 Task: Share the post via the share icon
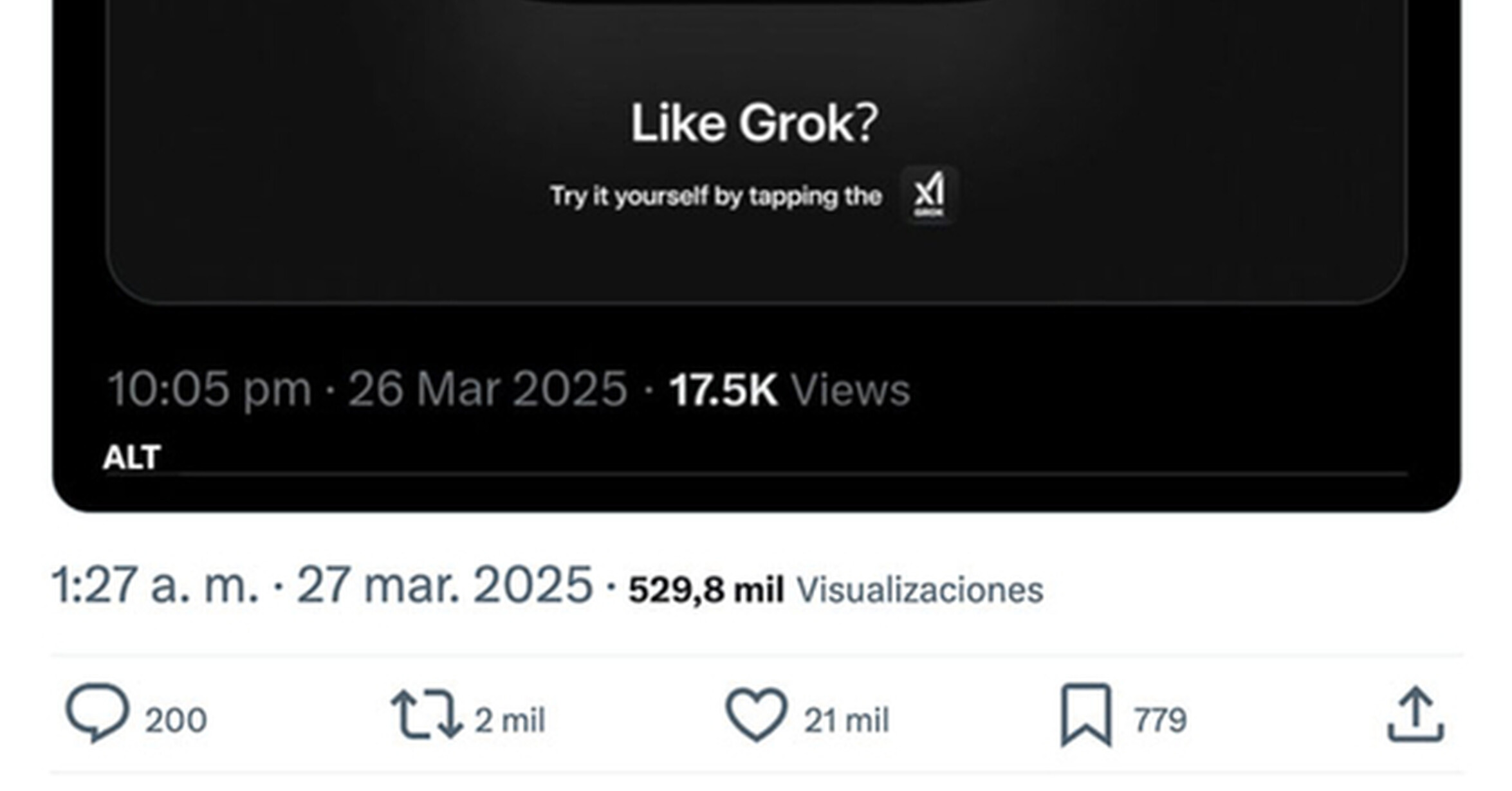click(x=1415, y=714)
